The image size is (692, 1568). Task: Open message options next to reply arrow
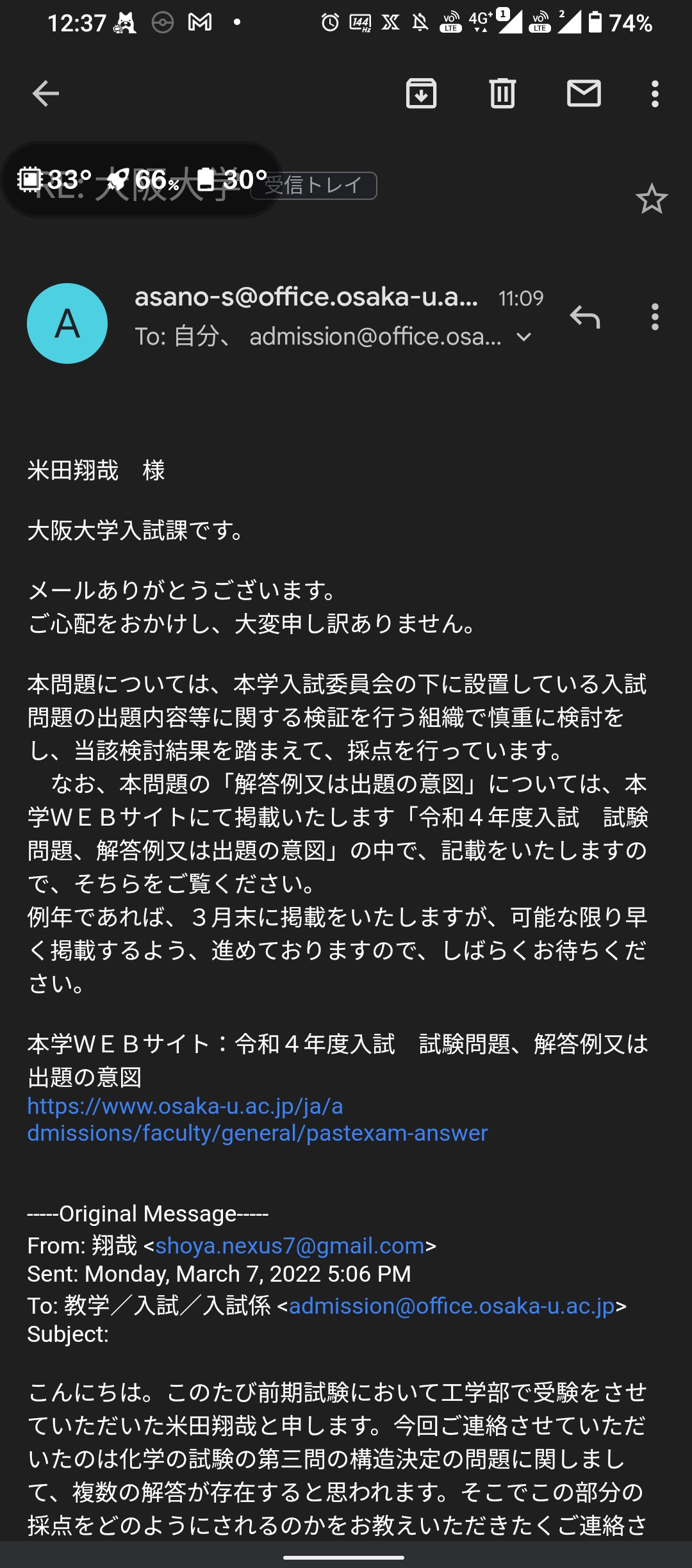654,317
